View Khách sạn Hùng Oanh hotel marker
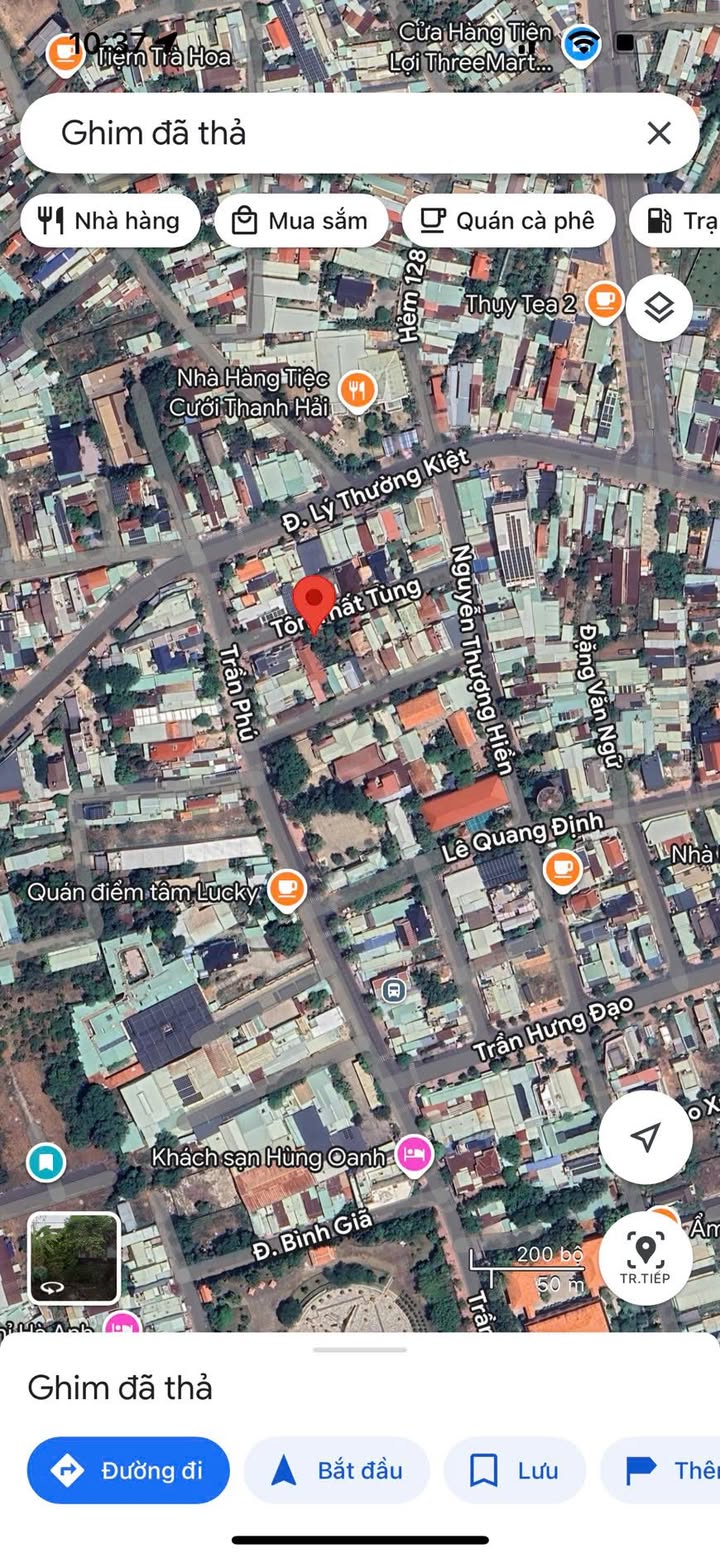The image size is (720, 1558). (414, 1155)
